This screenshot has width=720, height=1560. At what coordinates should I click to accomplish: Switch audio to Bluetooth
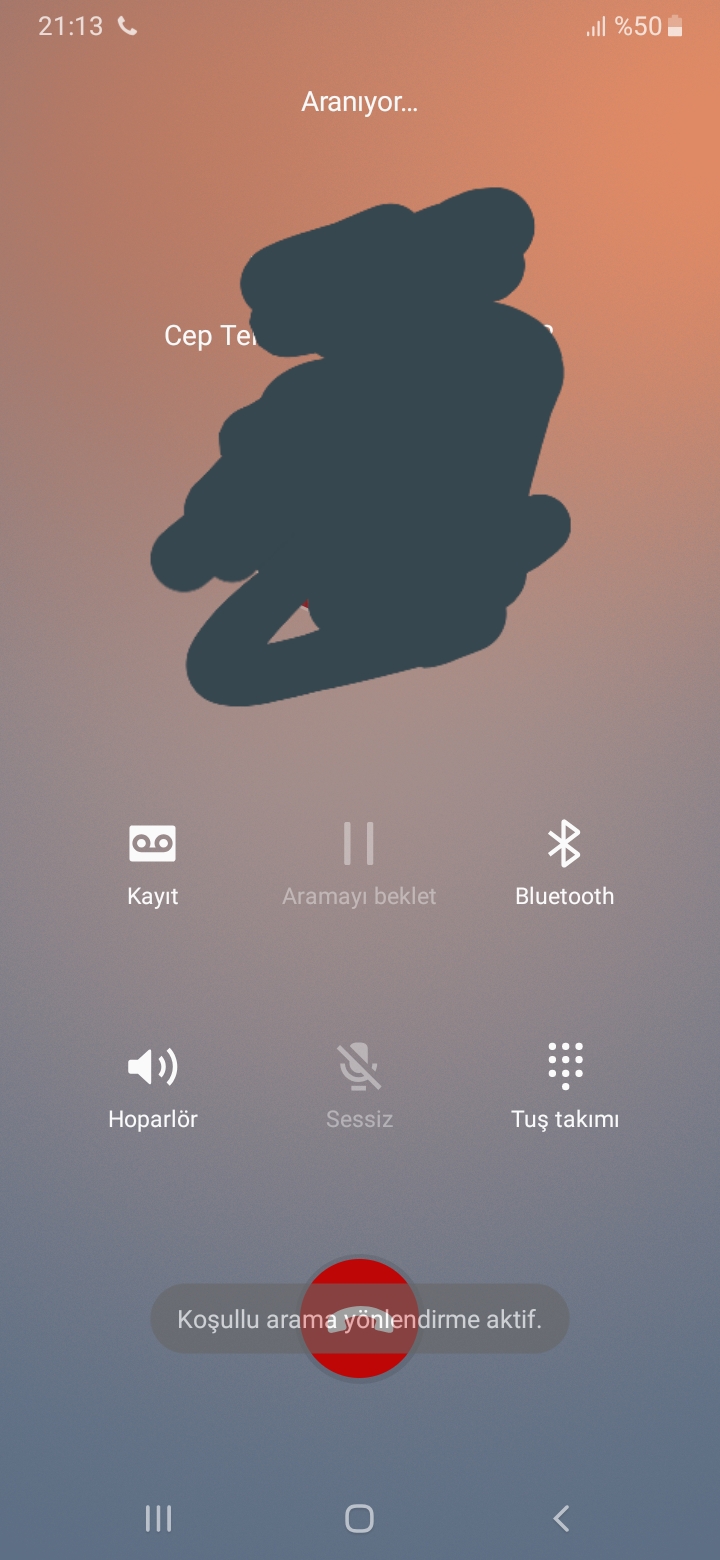(x=564, y=864)
